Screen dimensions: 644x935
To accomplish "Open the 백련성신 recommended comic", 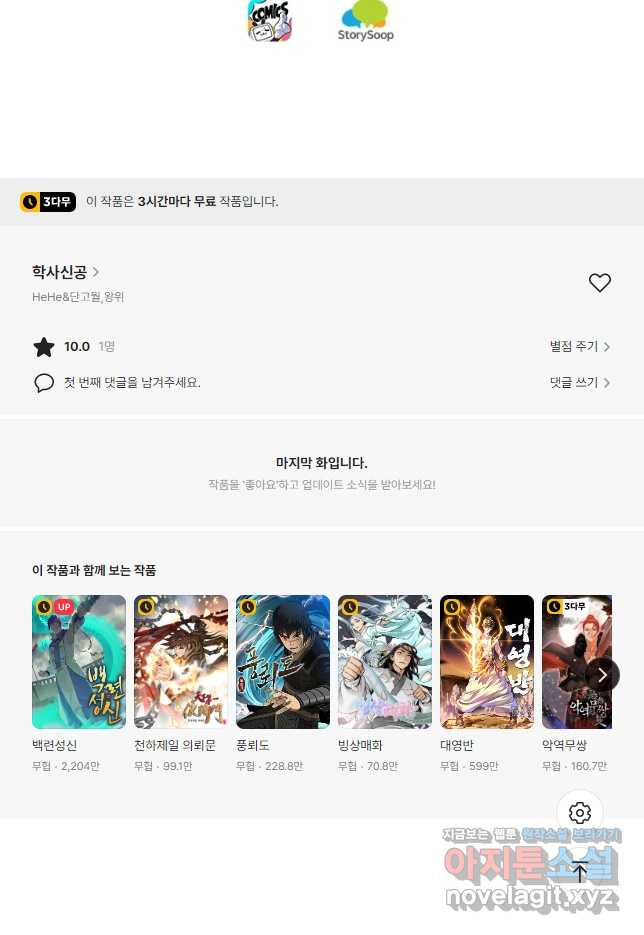I will click(x=79, y=662).
